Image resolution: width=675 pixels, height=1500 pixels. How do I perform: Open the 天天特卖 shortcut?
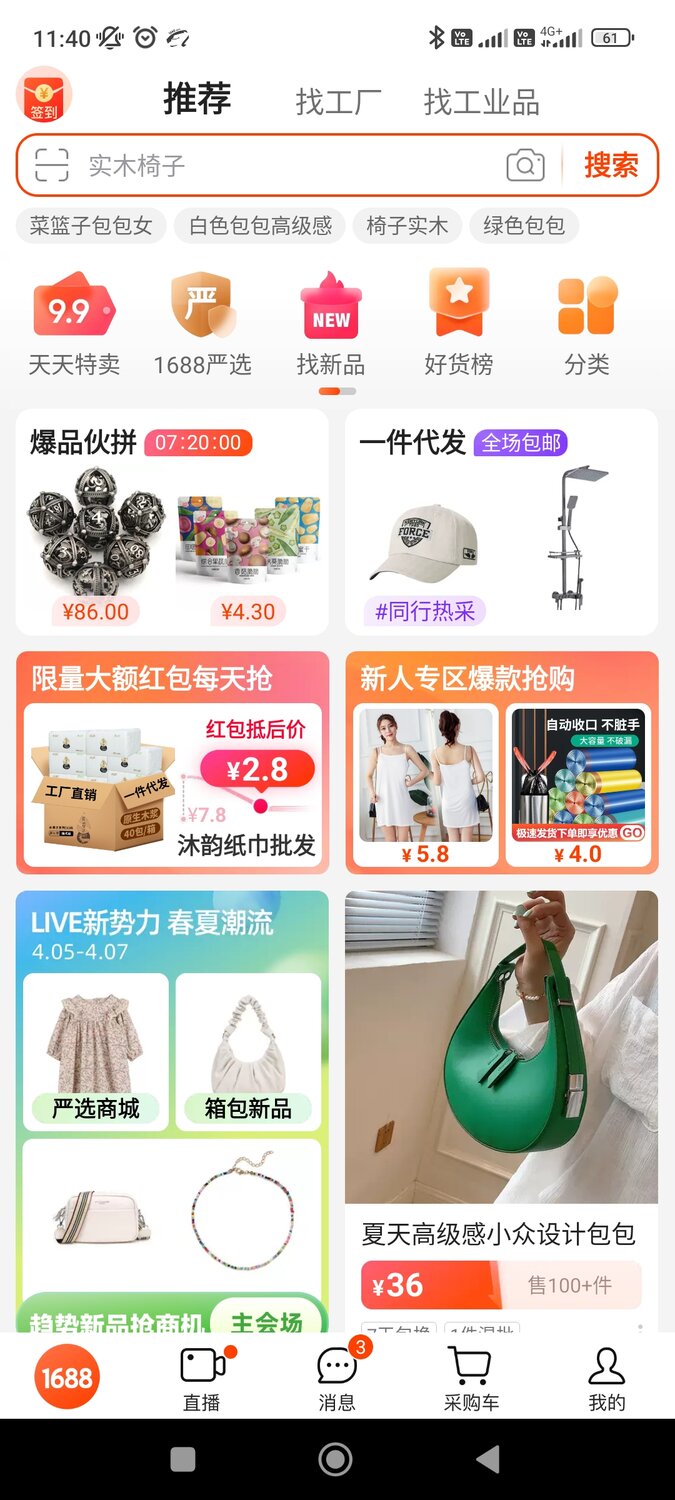[x=74, y=325]
